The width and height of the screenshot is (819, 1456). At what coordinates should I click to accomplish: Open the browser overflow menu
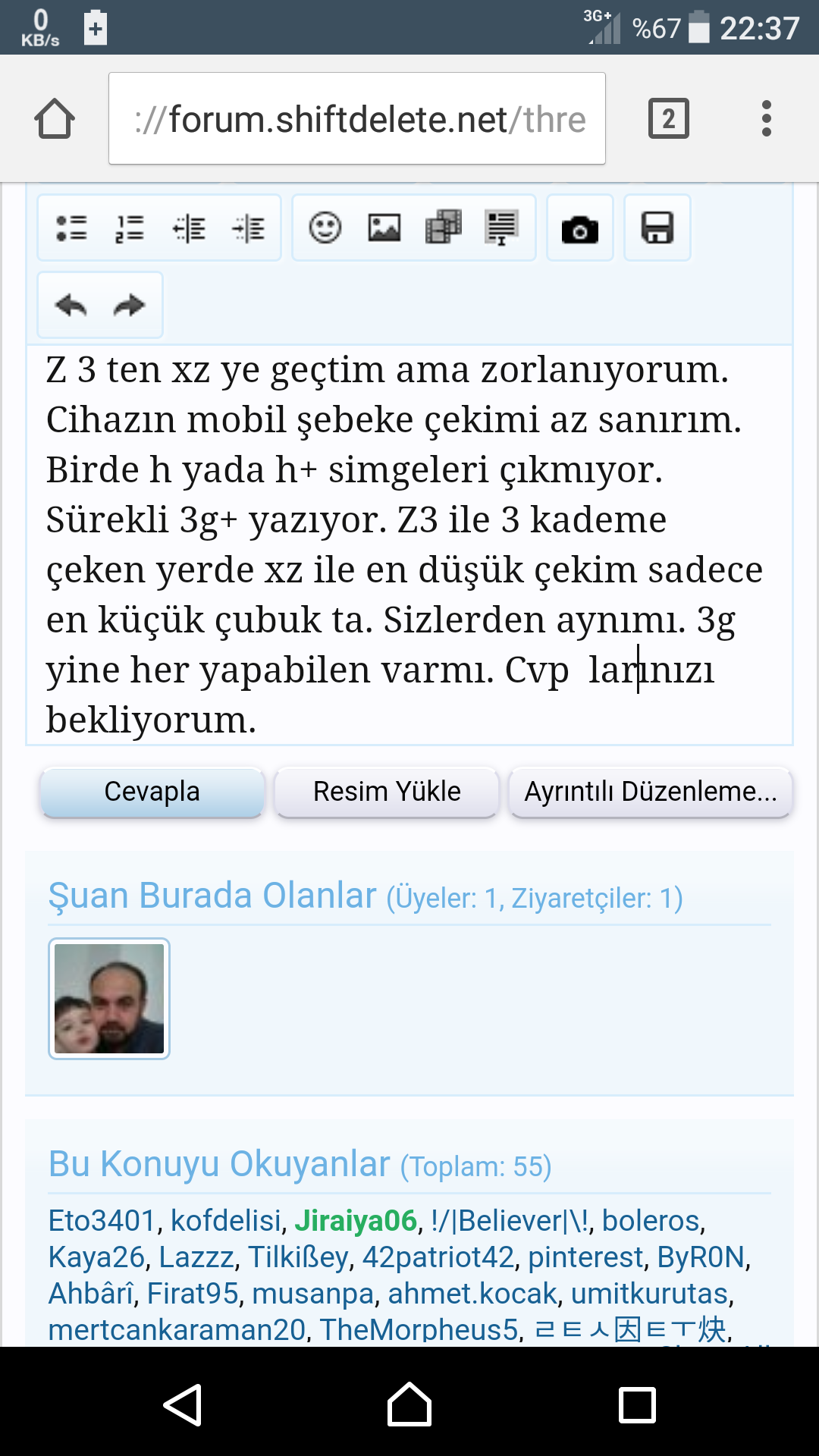767,119
